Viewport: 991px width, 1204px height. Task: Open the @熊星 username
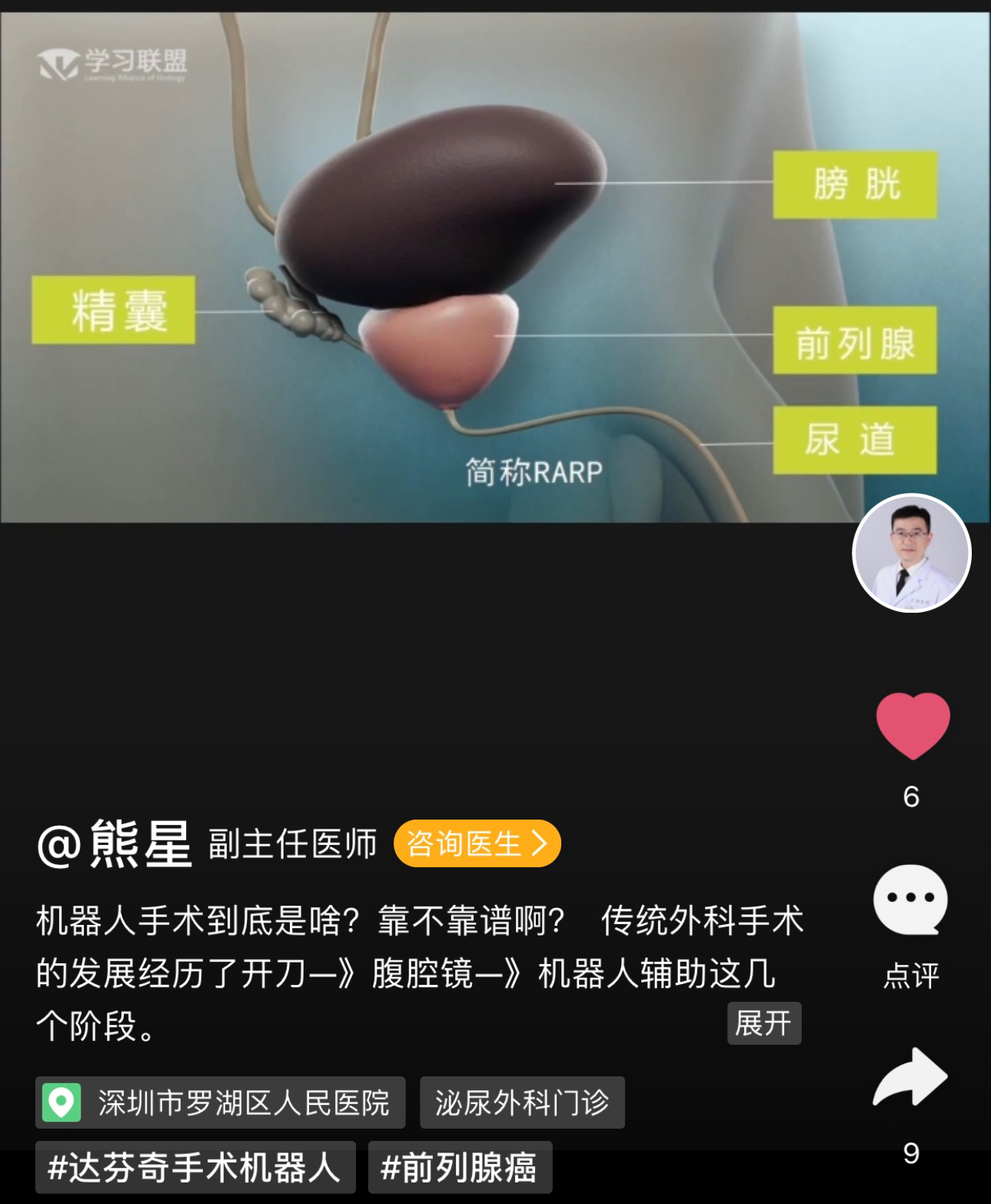[x=114, y=843]
